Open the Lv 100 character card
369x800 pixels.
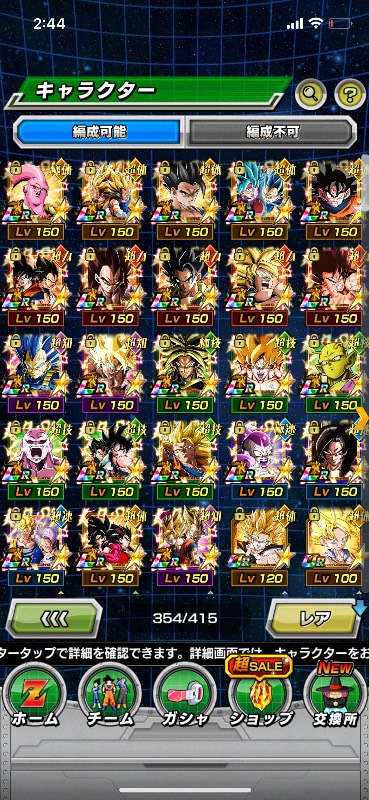pyautogui.click(x=335, y=546)
